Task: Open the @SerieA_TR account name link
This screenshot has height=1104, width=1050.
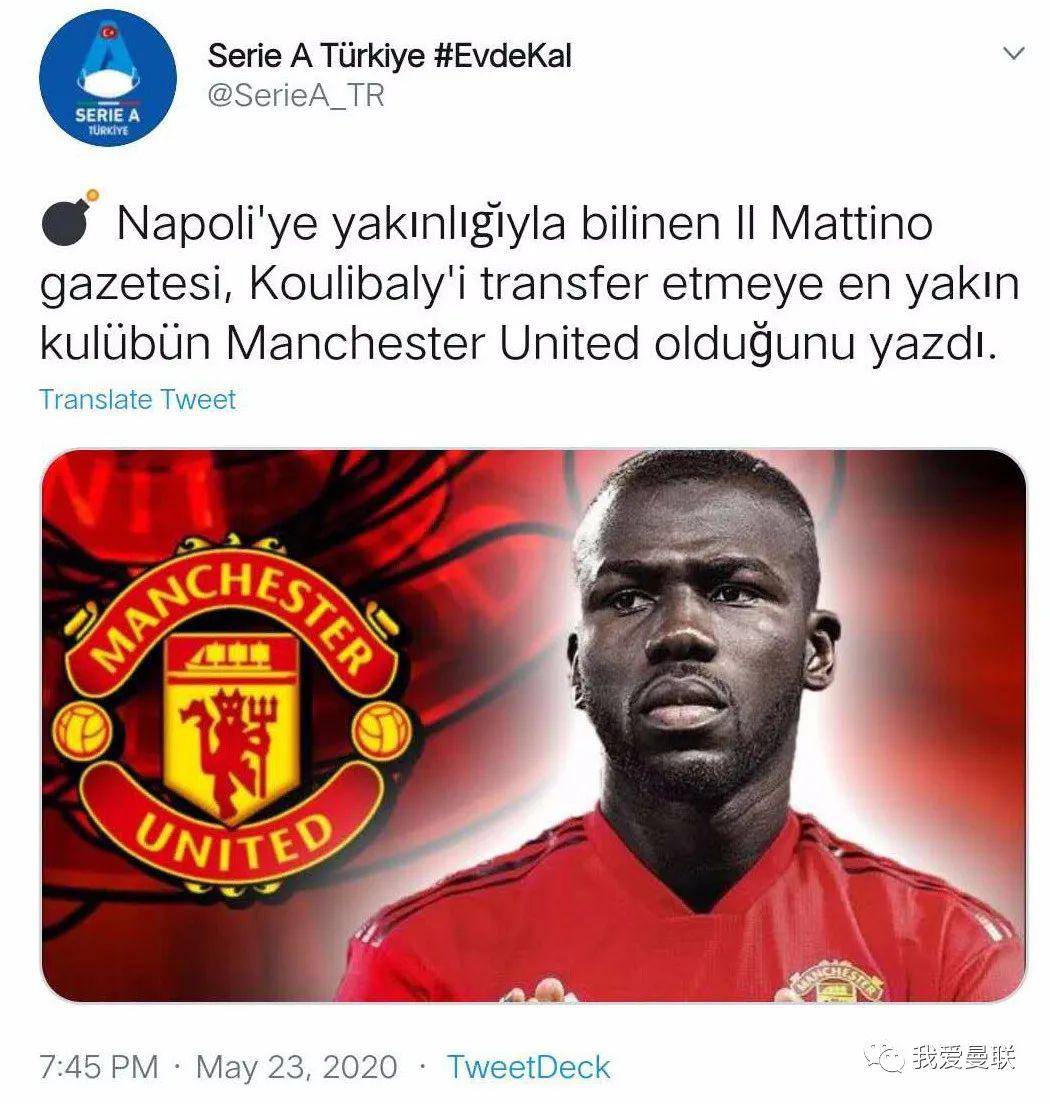Action: pyautogui.click(x=295, y=95)
